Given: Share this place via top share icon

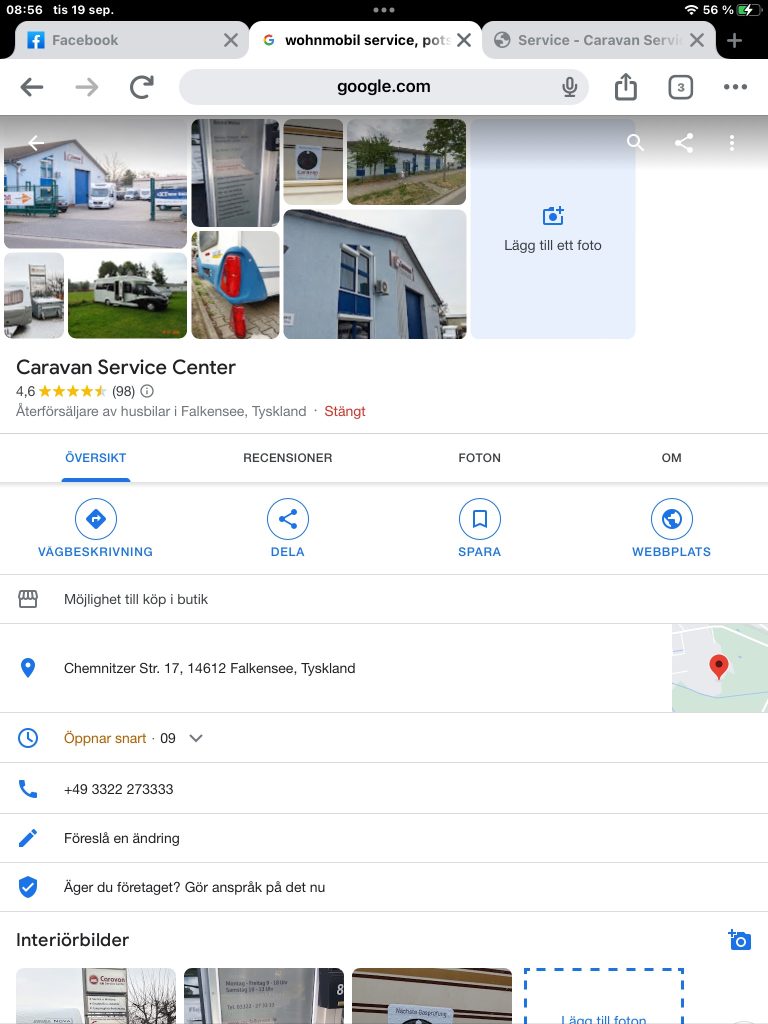Looking at the screenshot, I should coord(684,143).
